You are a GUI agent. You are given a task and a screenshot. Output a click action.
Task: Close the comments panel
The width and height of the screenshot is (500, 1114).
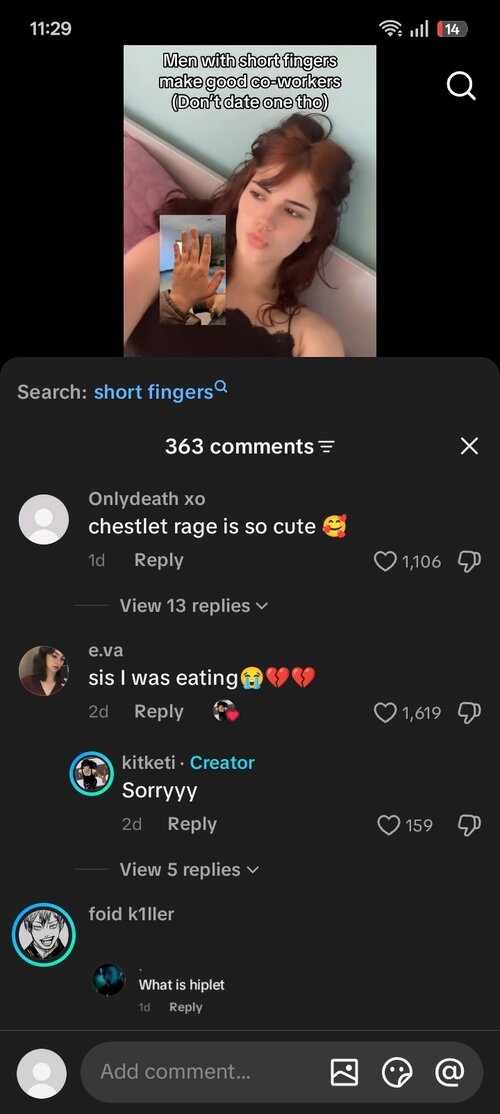coord(469,446)
